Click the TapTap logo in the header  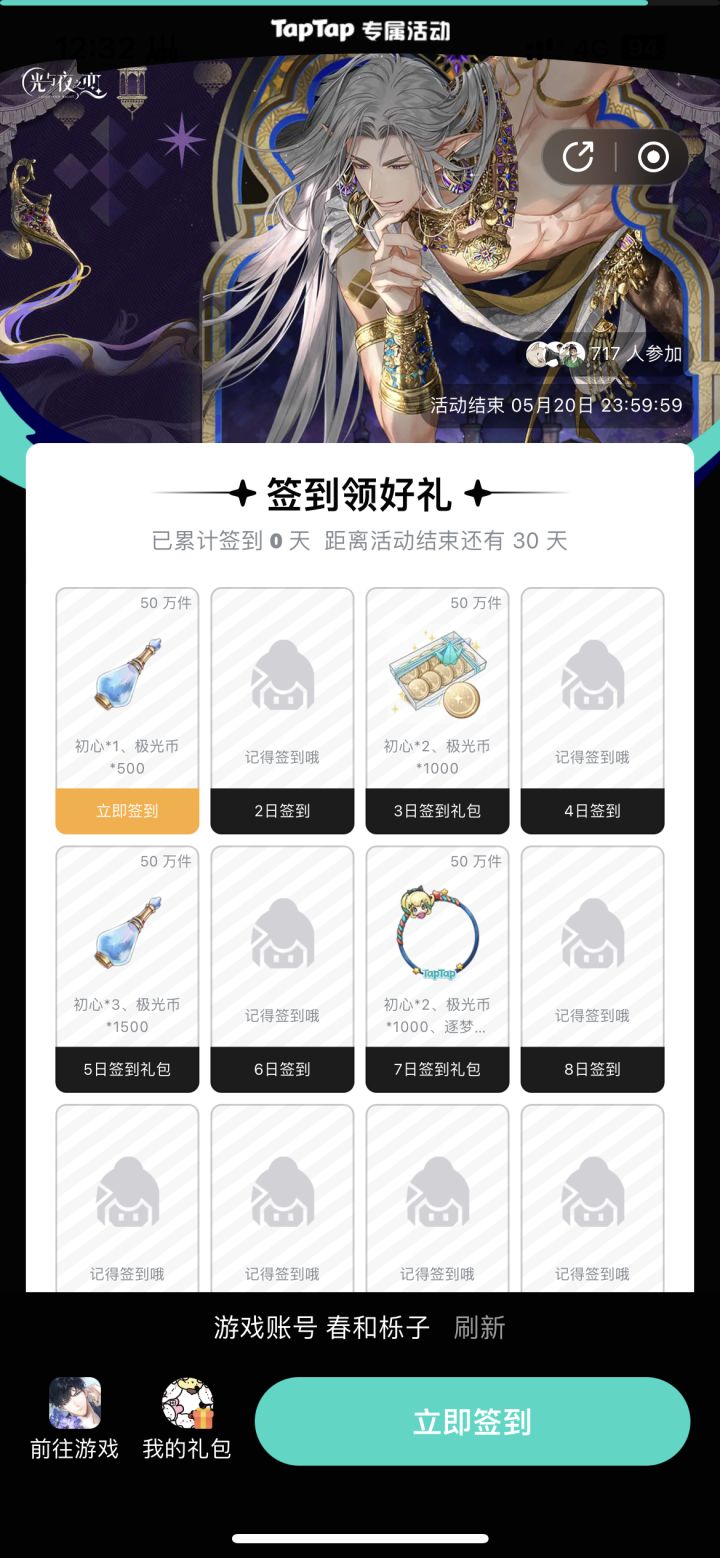tap(314, 29)
